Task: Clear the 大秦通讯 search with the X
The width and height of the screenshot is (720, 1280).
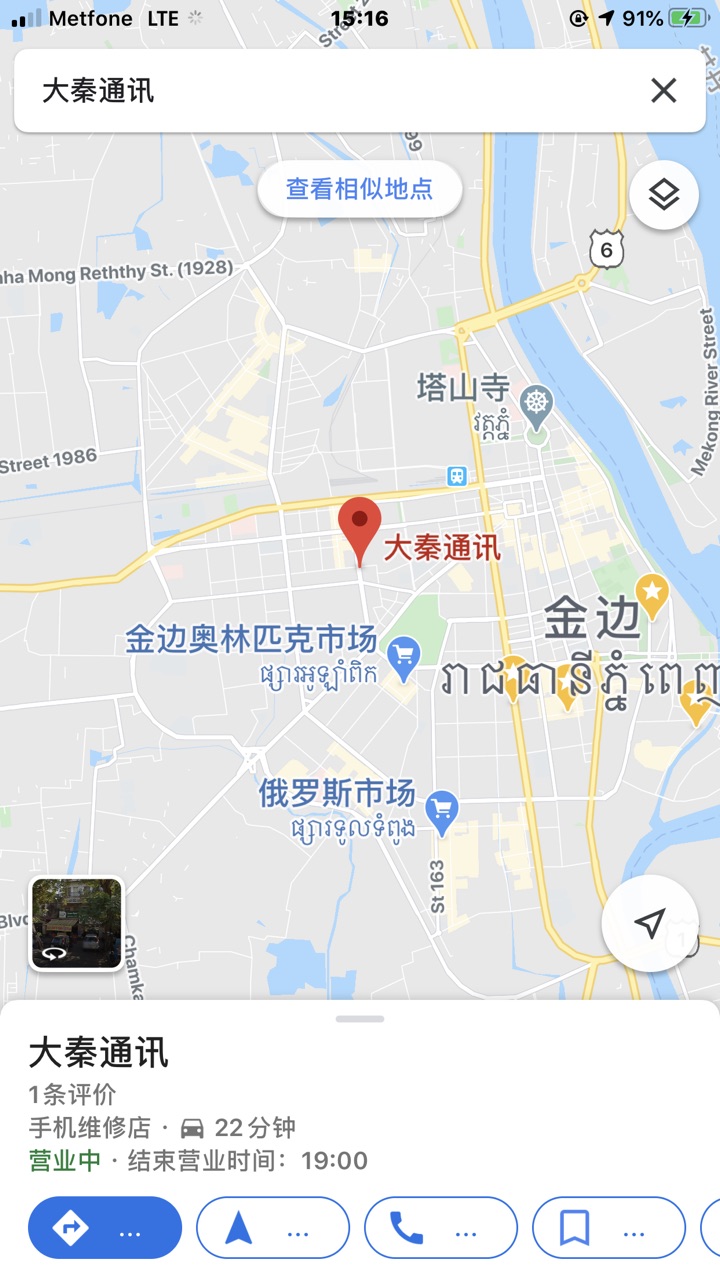Action: (663, 91)
